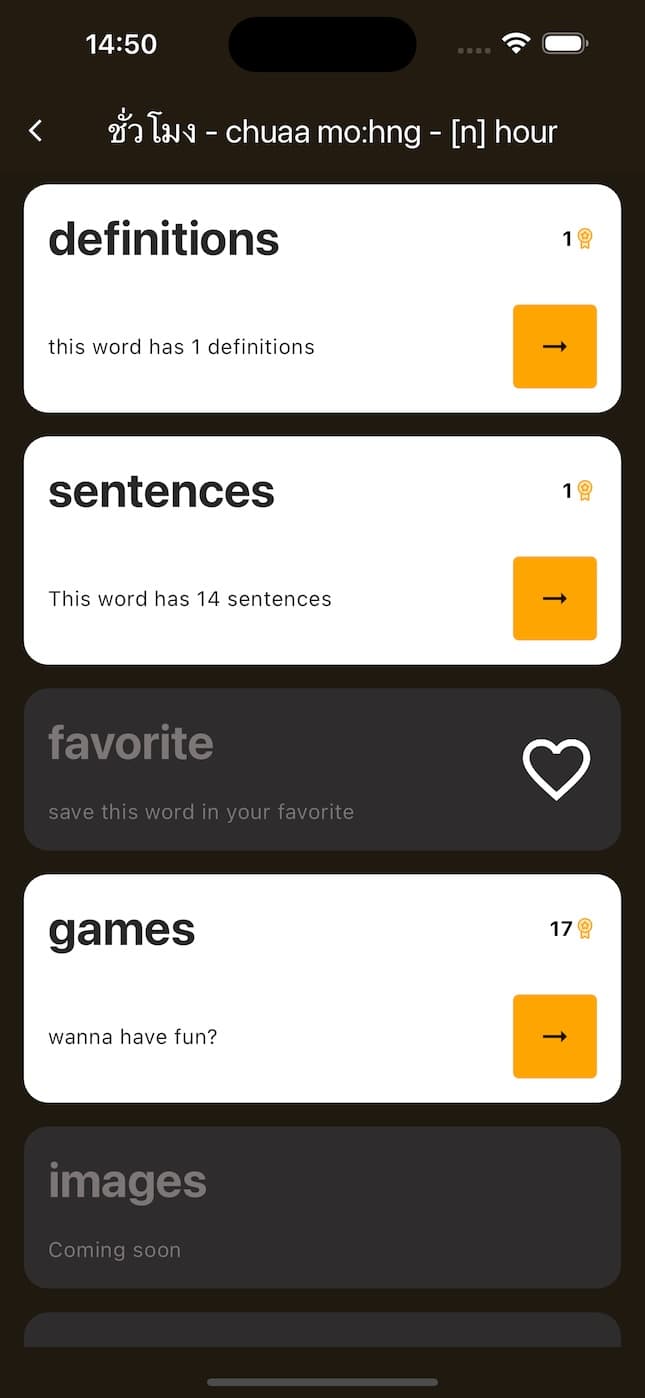Open sentences with its arrow button
Image resolution: width=645 pixels, height=1398 pixels.
[554, 598]
